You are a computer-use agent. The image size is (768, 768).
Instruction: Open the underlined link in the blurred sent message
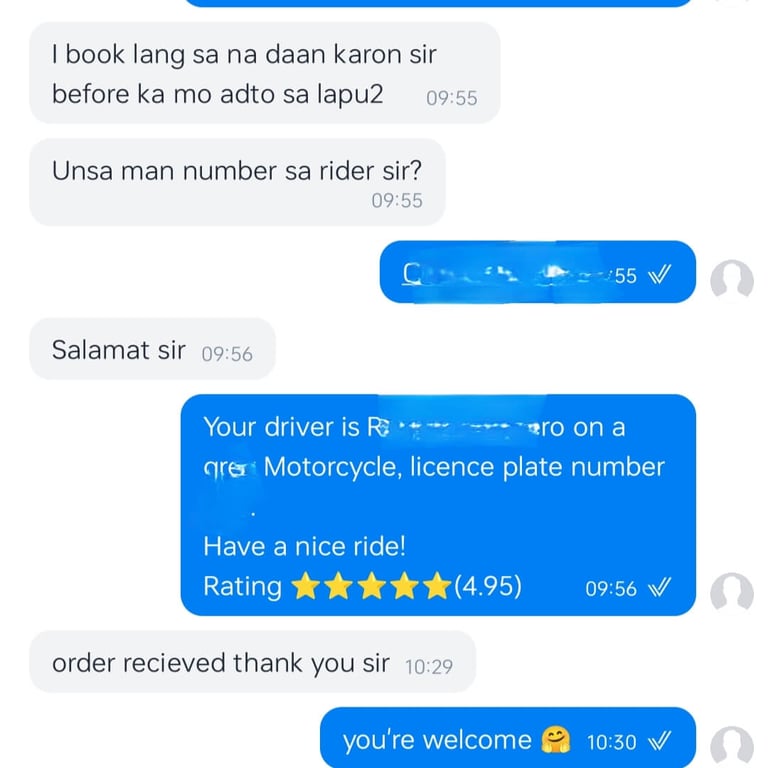point(502,275)
